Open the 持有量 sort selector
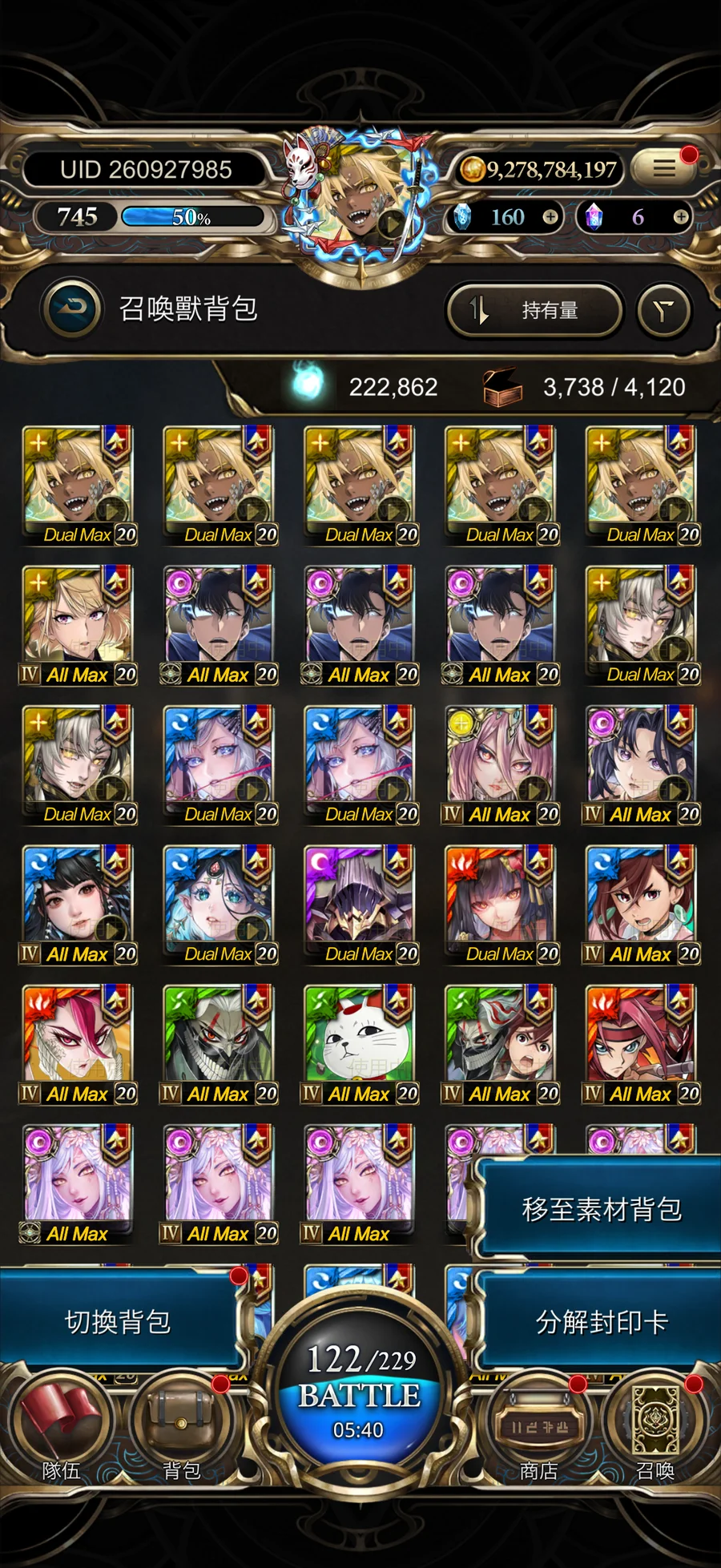This screenshot has height=1568, width=721. coord(534,310)
